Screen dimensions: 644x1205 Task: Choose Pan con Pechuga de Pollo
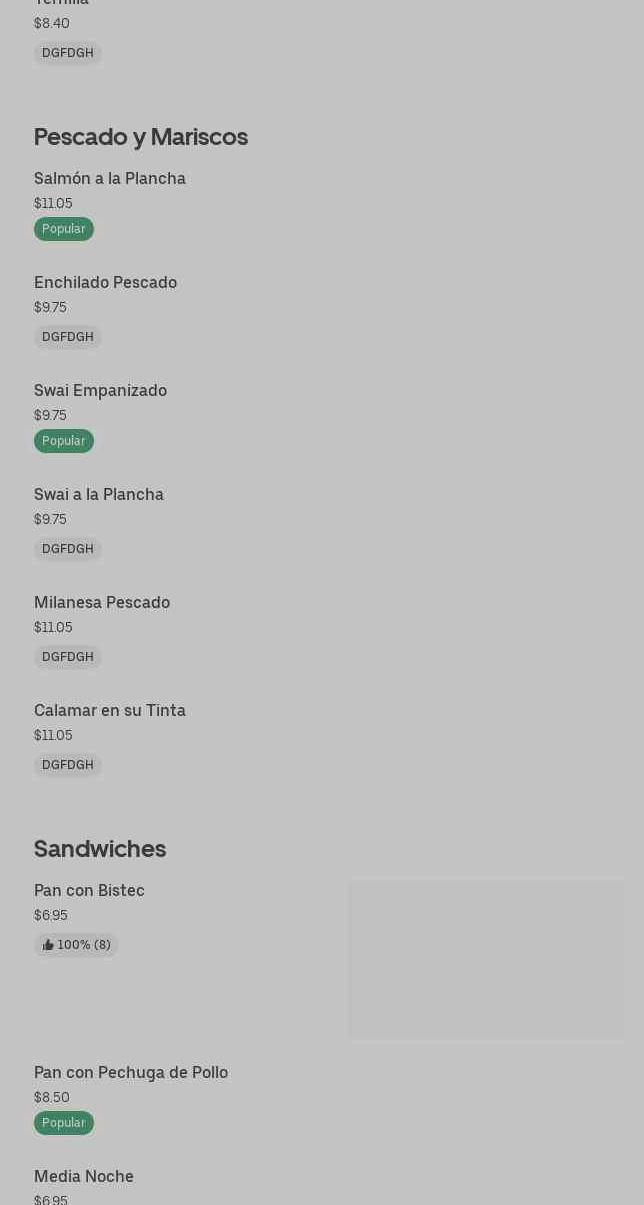131,1073
